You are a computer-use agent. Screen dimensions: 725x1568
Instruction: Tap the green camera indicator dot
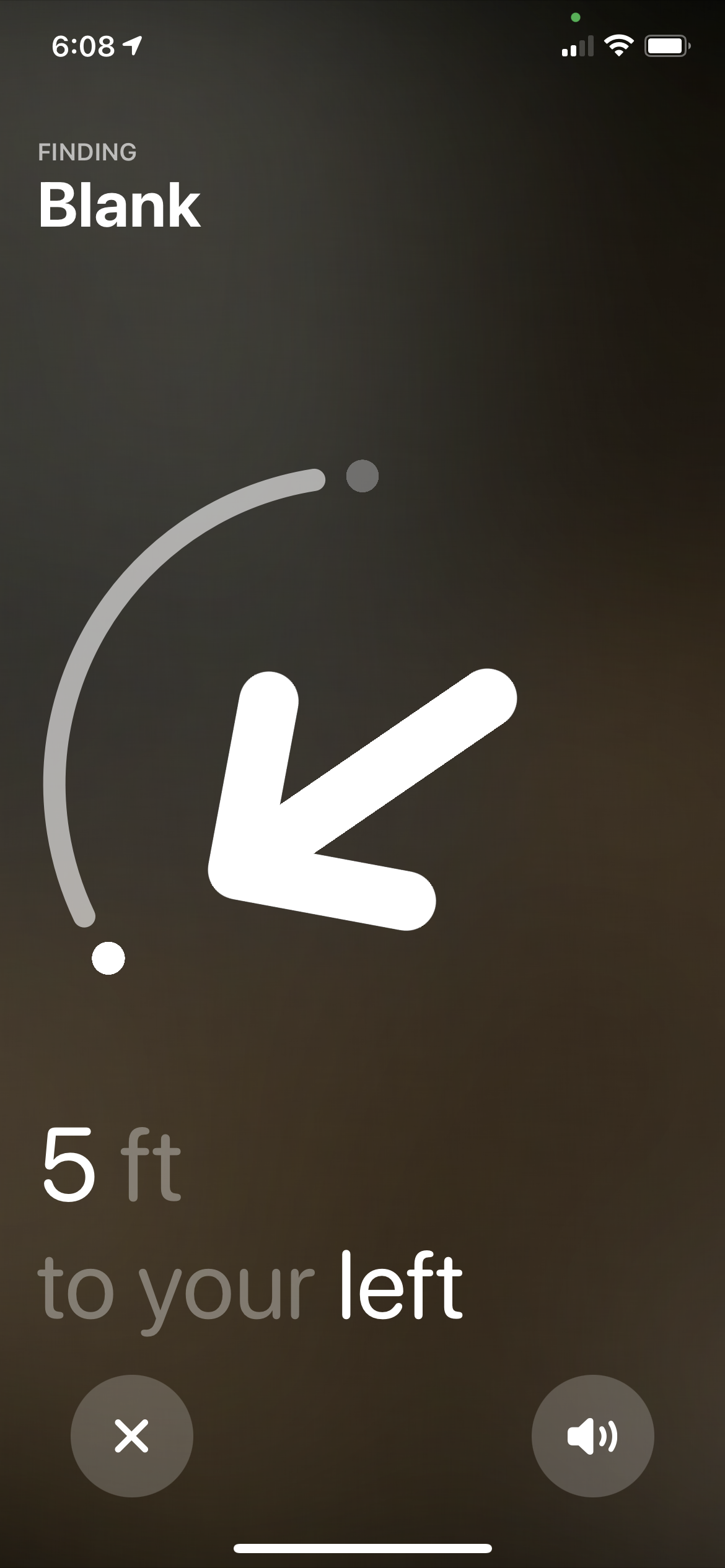coord(577,17)
